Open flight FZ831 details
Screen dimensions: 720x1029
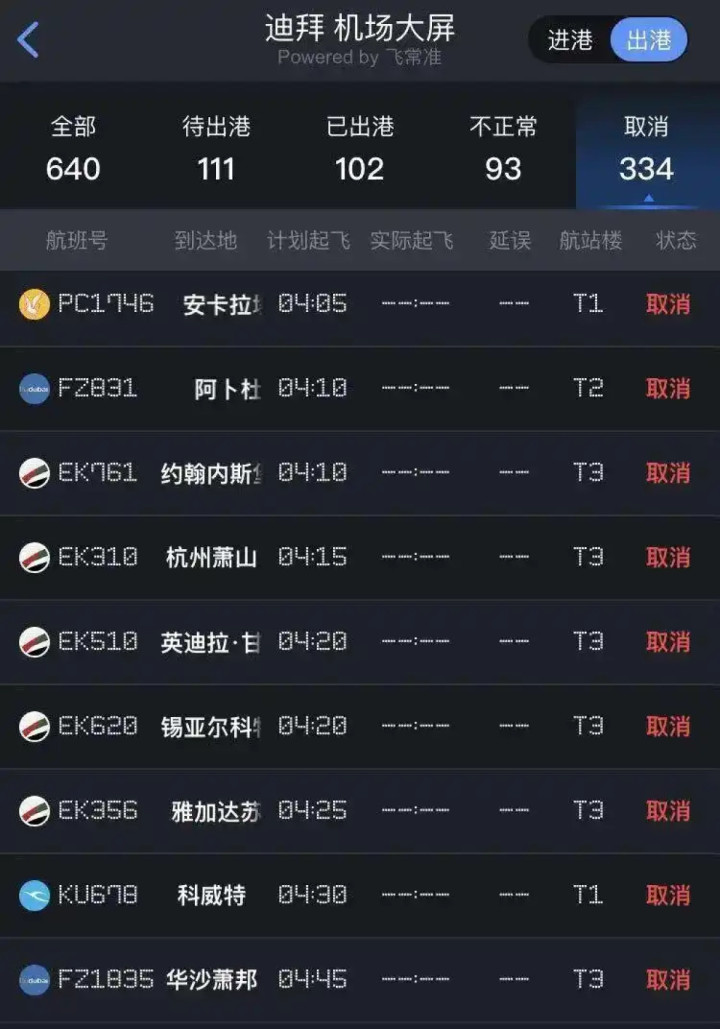click(360, 388)
